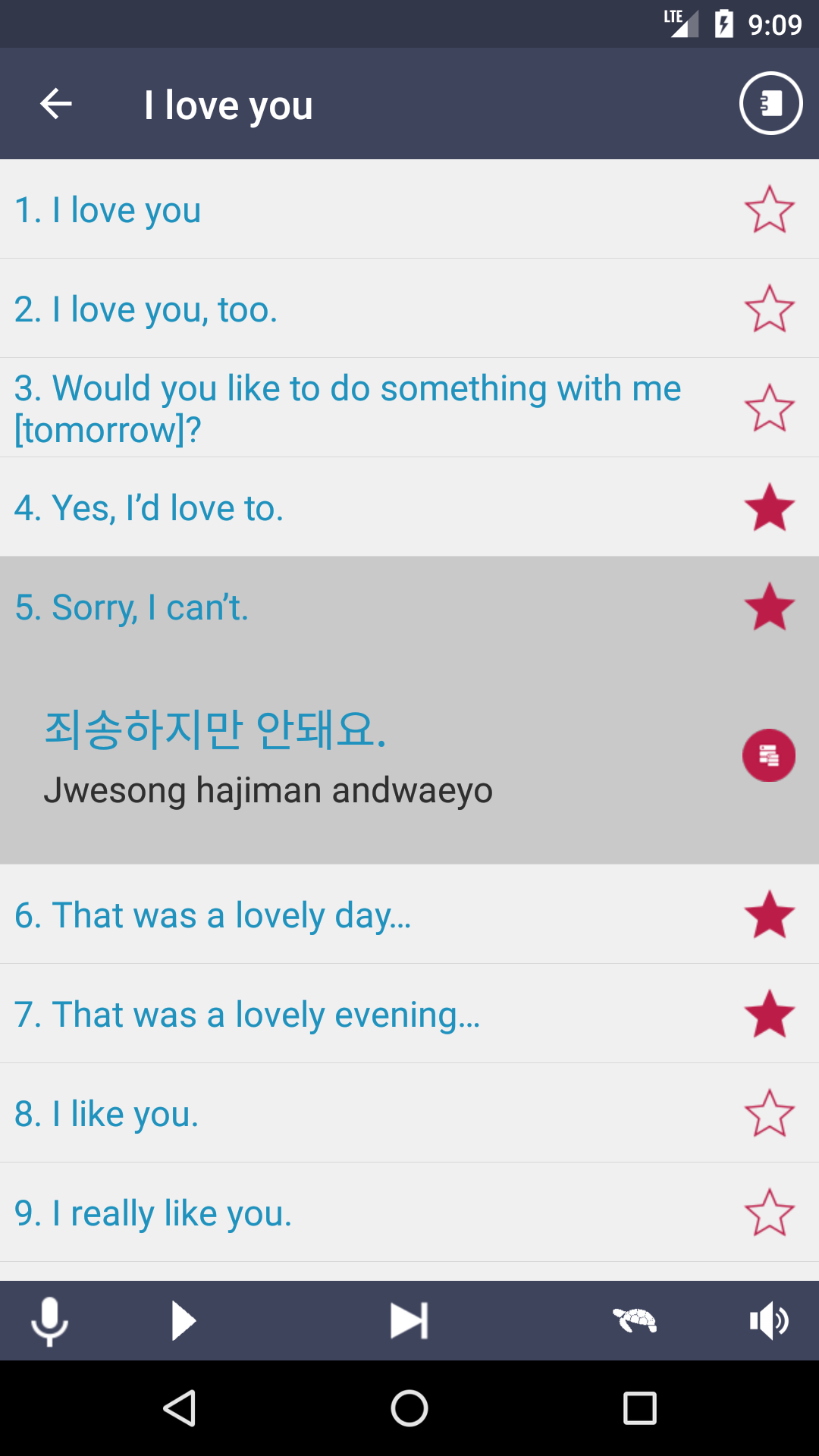Tap the Korean text of phrase 5

216,730
